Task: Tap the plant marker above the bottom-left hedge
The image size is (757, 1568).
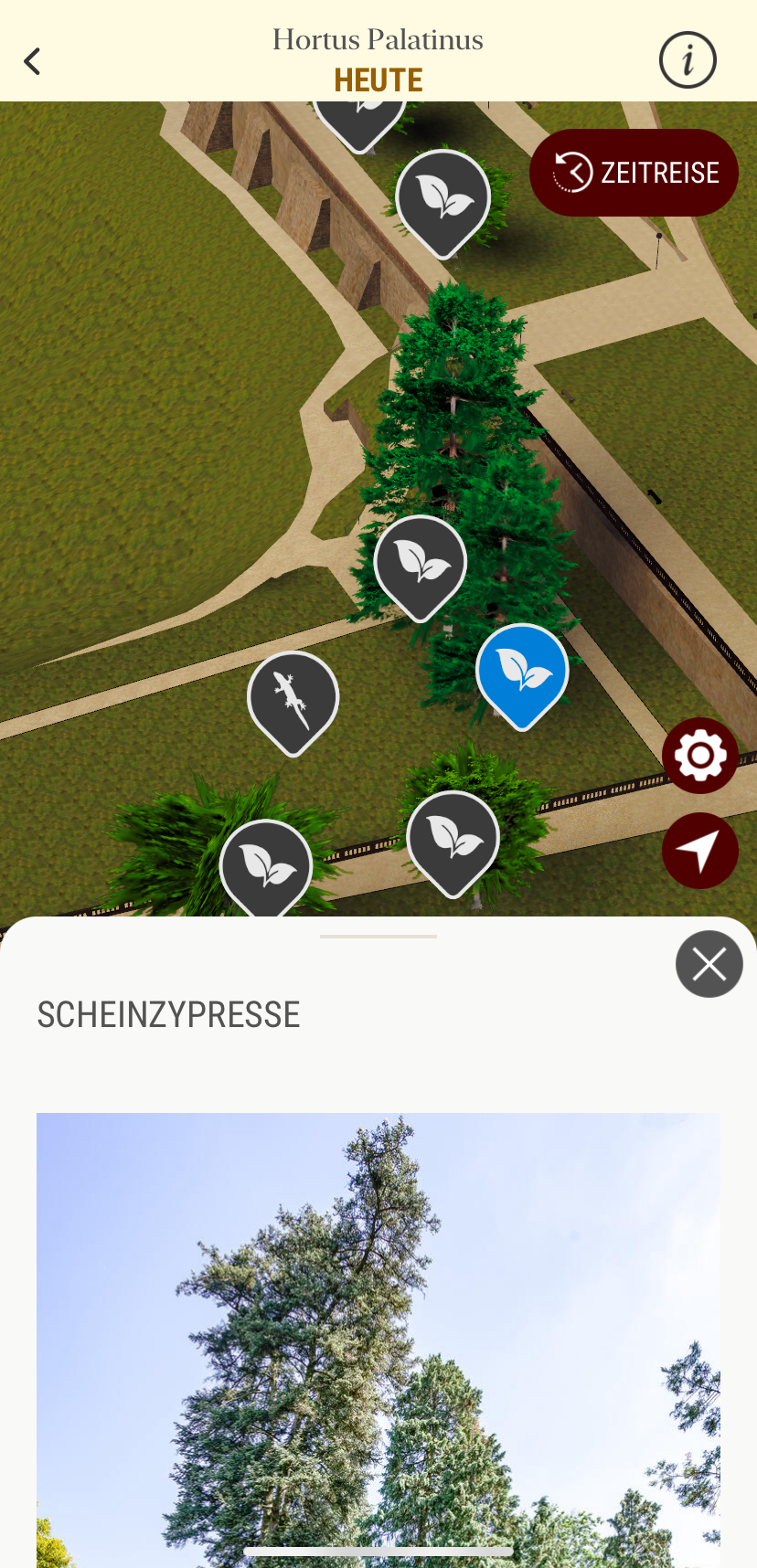Action: point(266,863)
